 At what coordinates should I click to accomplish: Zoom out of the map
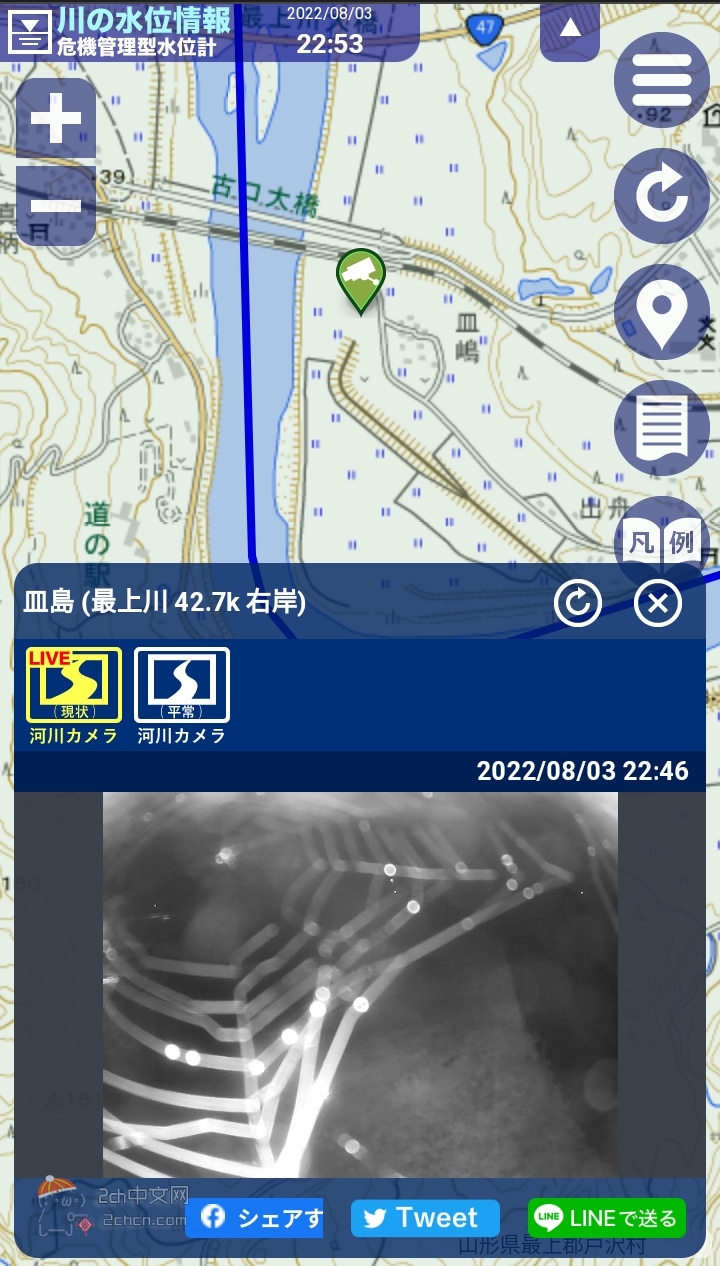coord(56,206)
